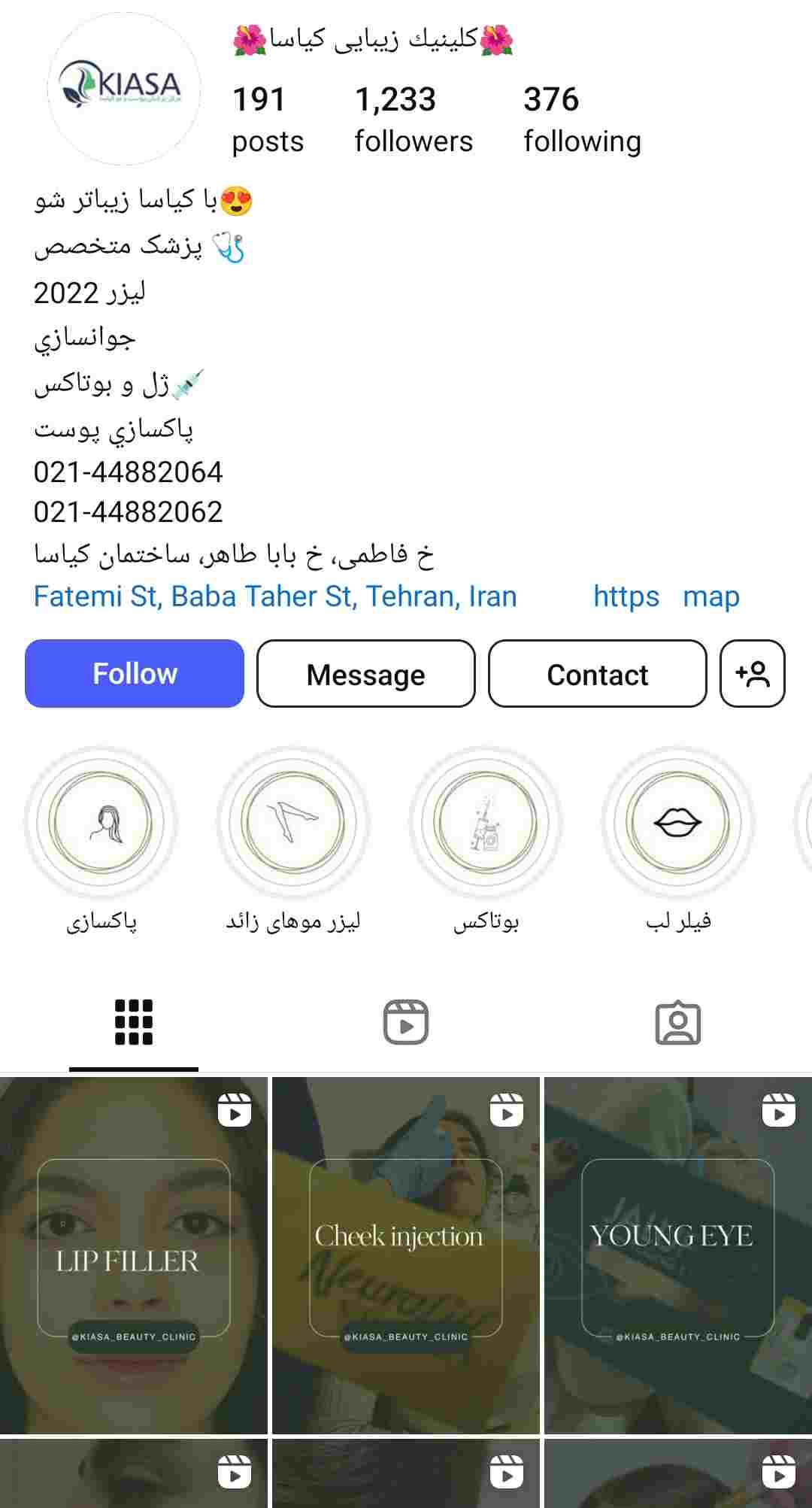This screenshot has width=812, height=1508.
Task: View the 376 following list
Action: (x=581, y=119)
